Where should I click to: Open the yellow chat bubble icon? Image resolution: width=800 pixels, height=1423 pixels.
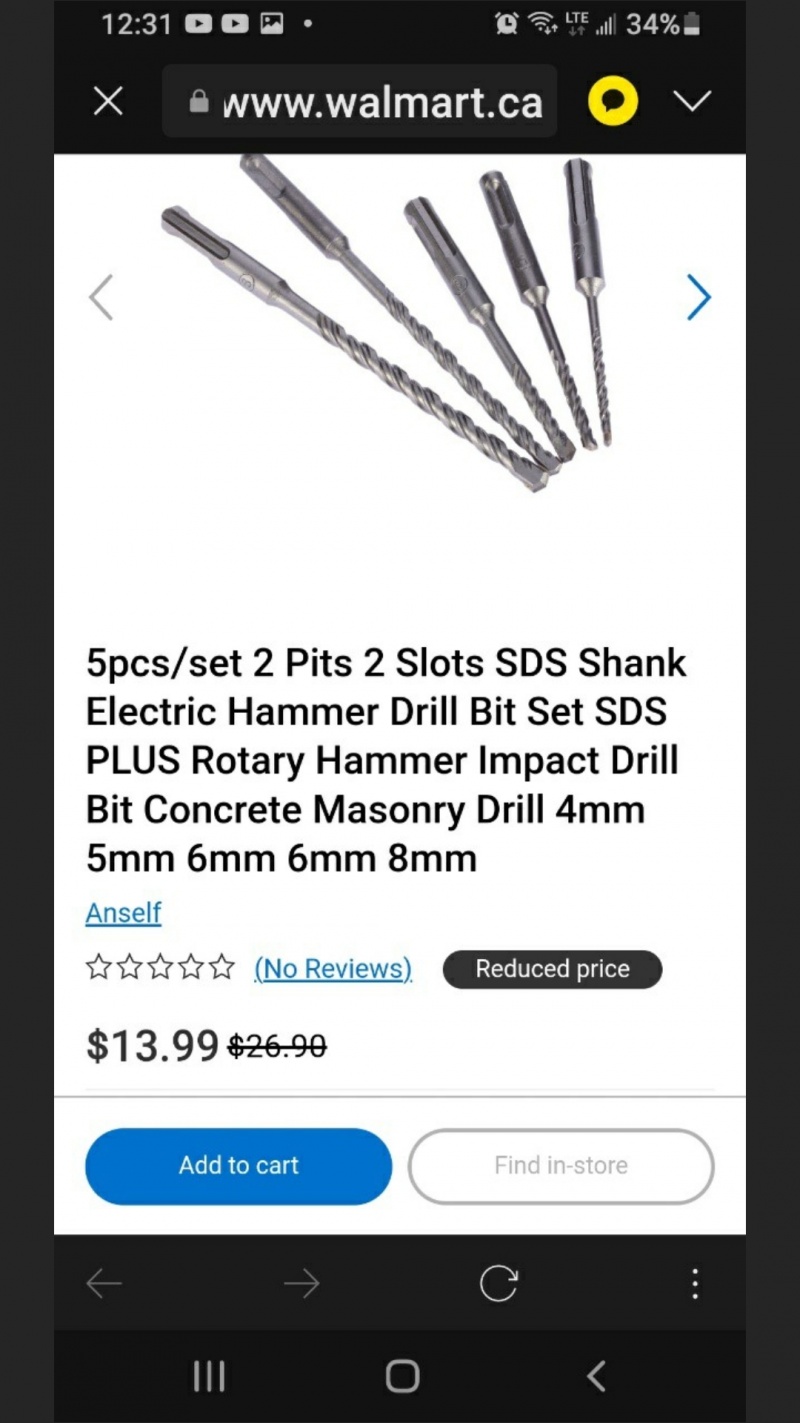pyautogui.click(x=613, y=101)
